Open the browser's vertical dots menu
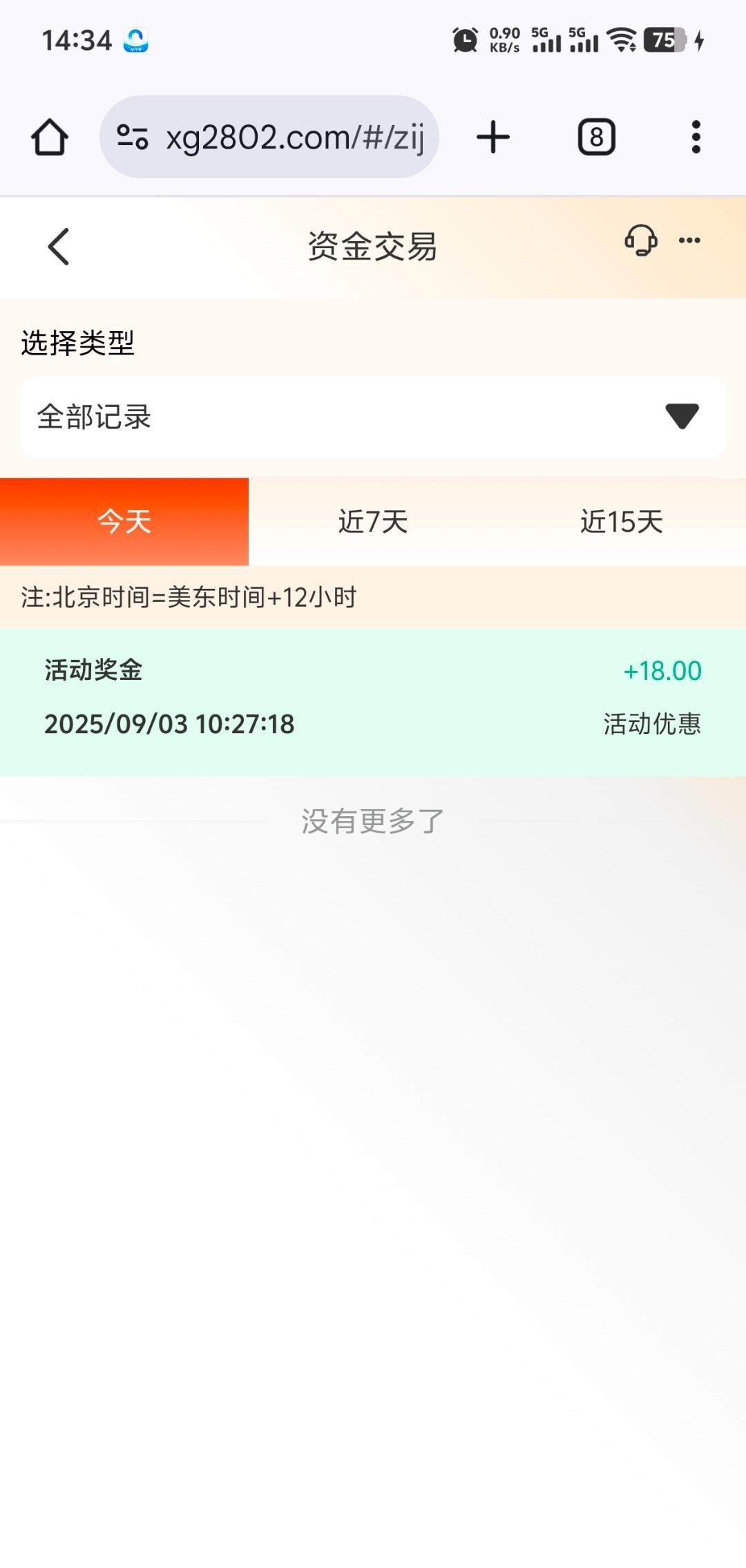 tap(696, 137)
